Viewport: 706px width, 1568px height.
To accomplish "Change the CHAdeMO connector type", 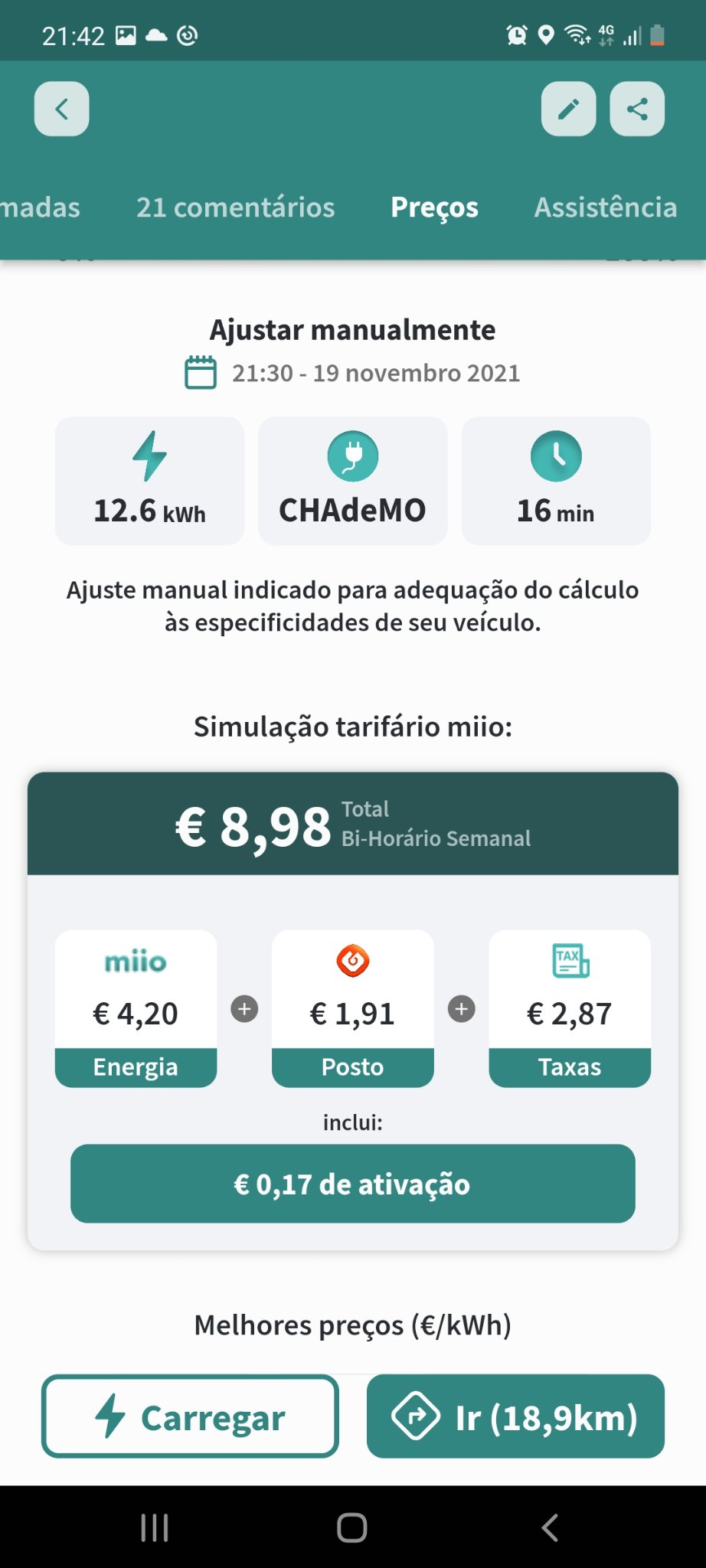I will click(353, 481).
